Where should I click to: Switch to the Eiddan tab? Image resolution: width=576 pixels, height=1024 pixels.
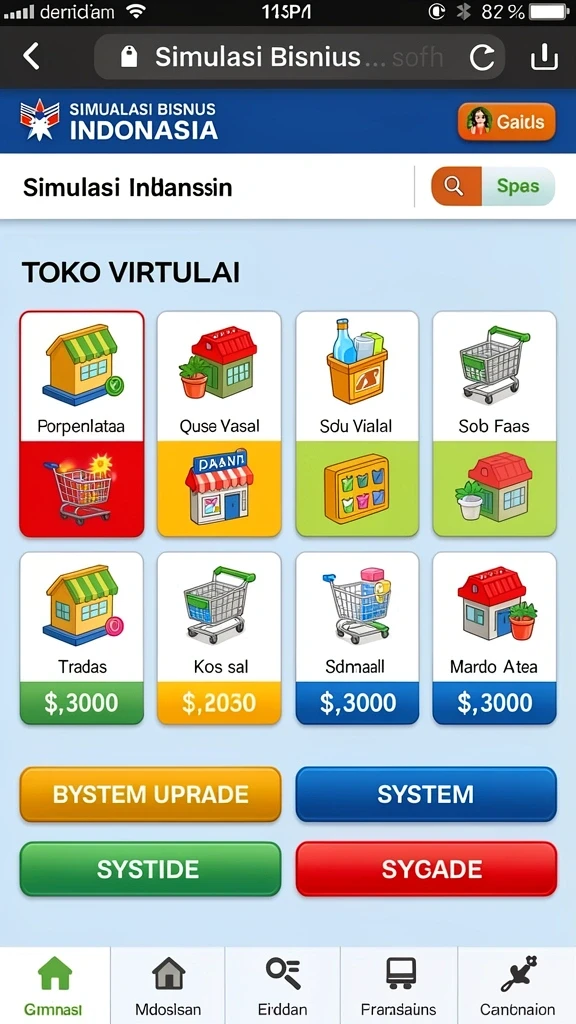pyautogui.click(x=283, y=985)
